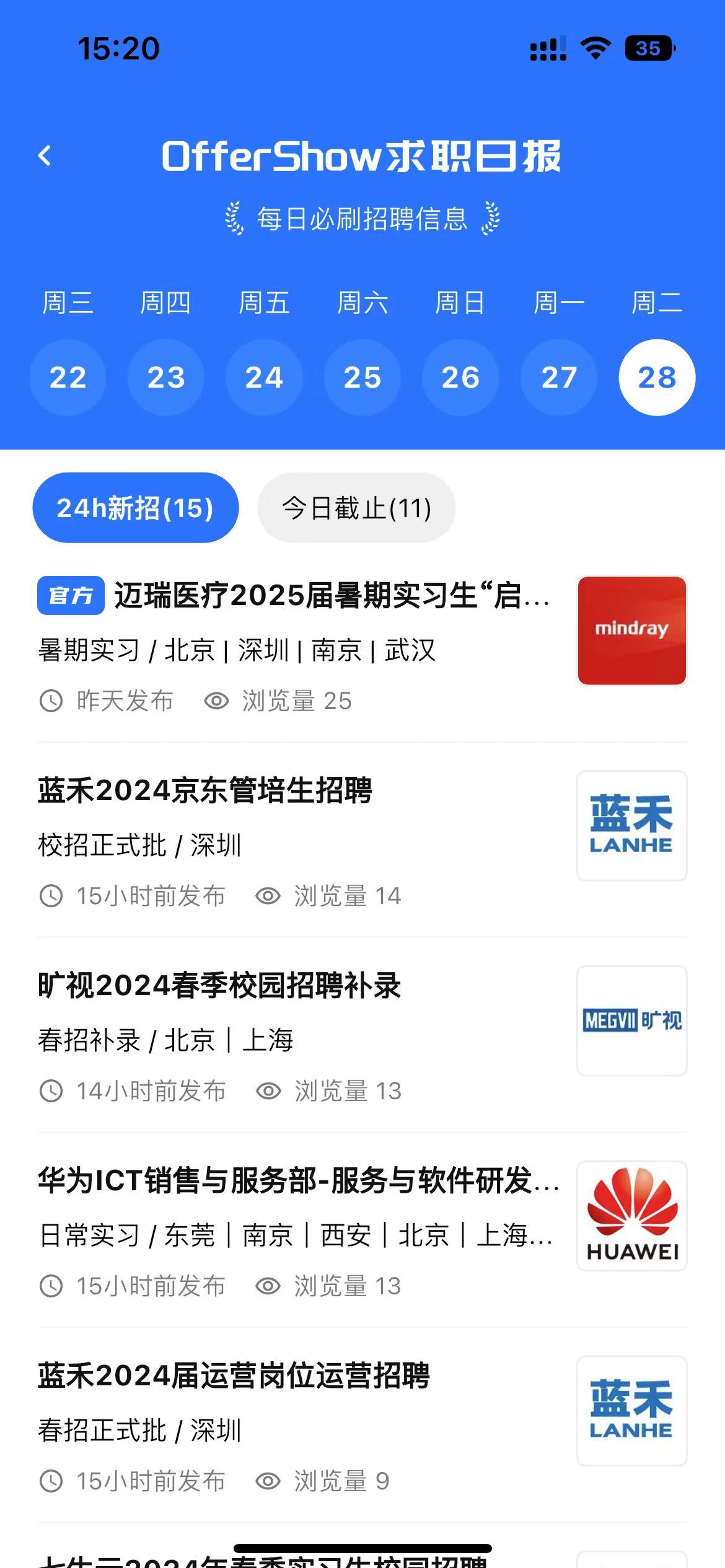Open 旷视2024春季校园招聘补录 listing

point(219,985)
